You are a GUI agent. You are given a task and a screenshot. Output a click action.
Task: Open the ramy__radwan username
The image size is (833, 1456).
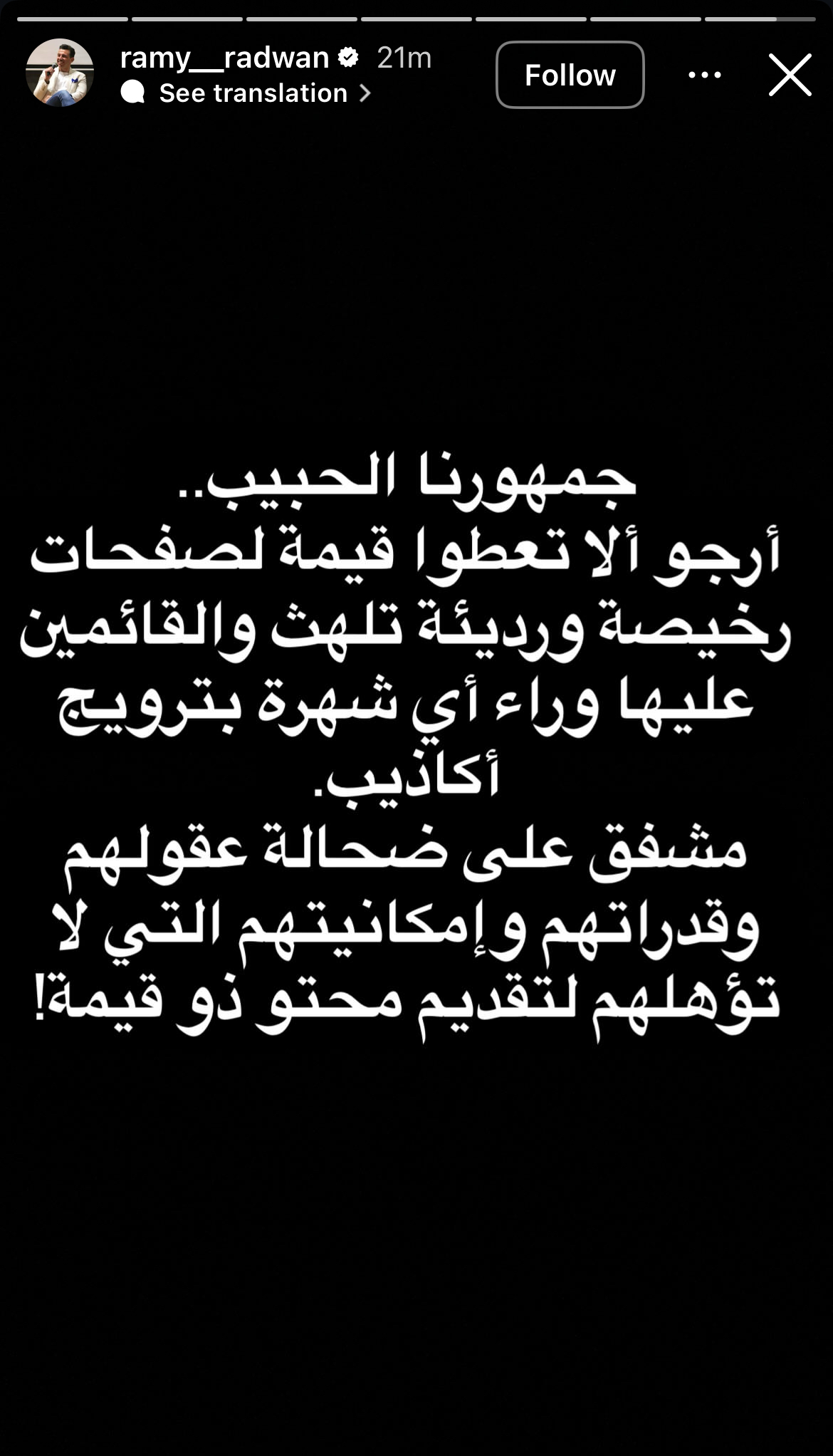point(224,58)
